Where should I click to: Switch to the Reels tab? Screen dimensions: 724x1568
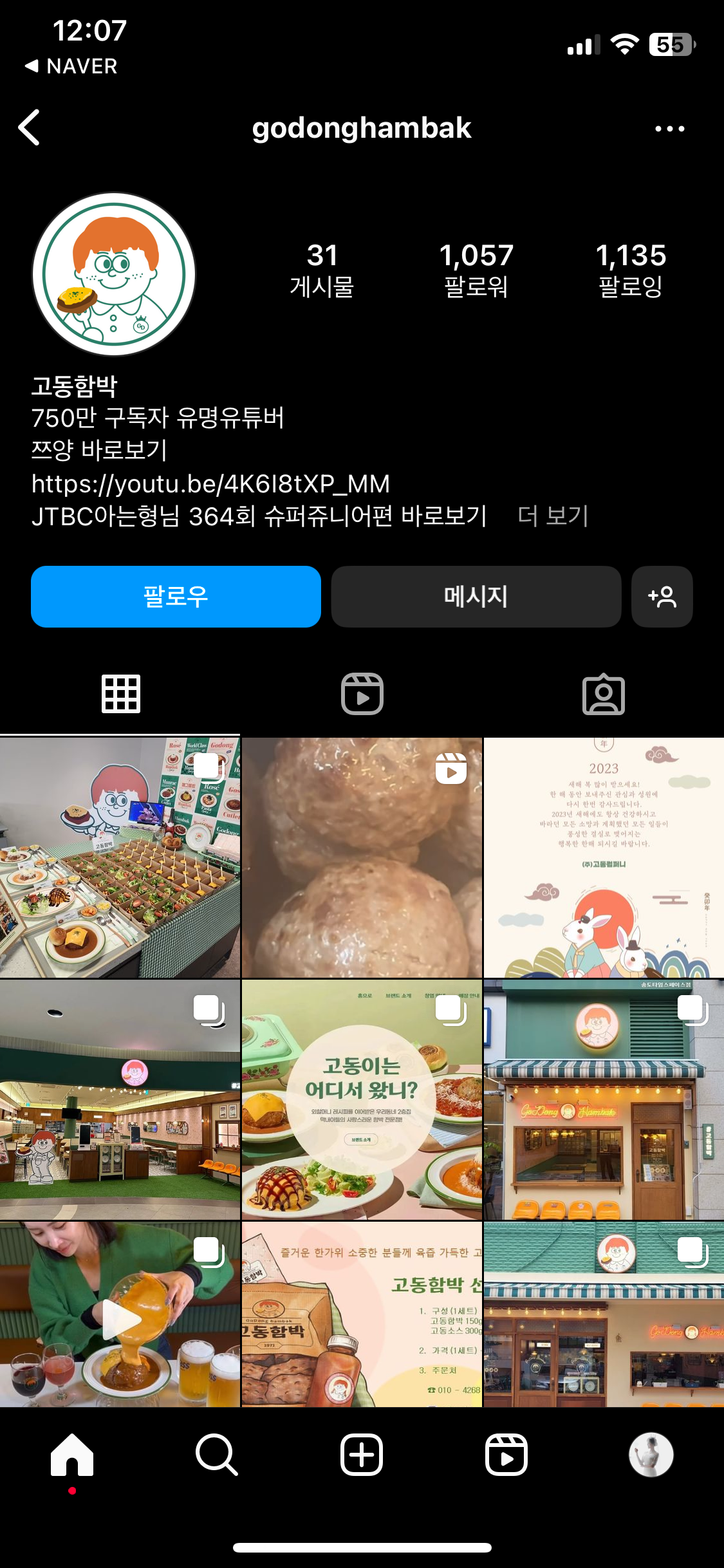pyautogui.click(x=362, y=694)
